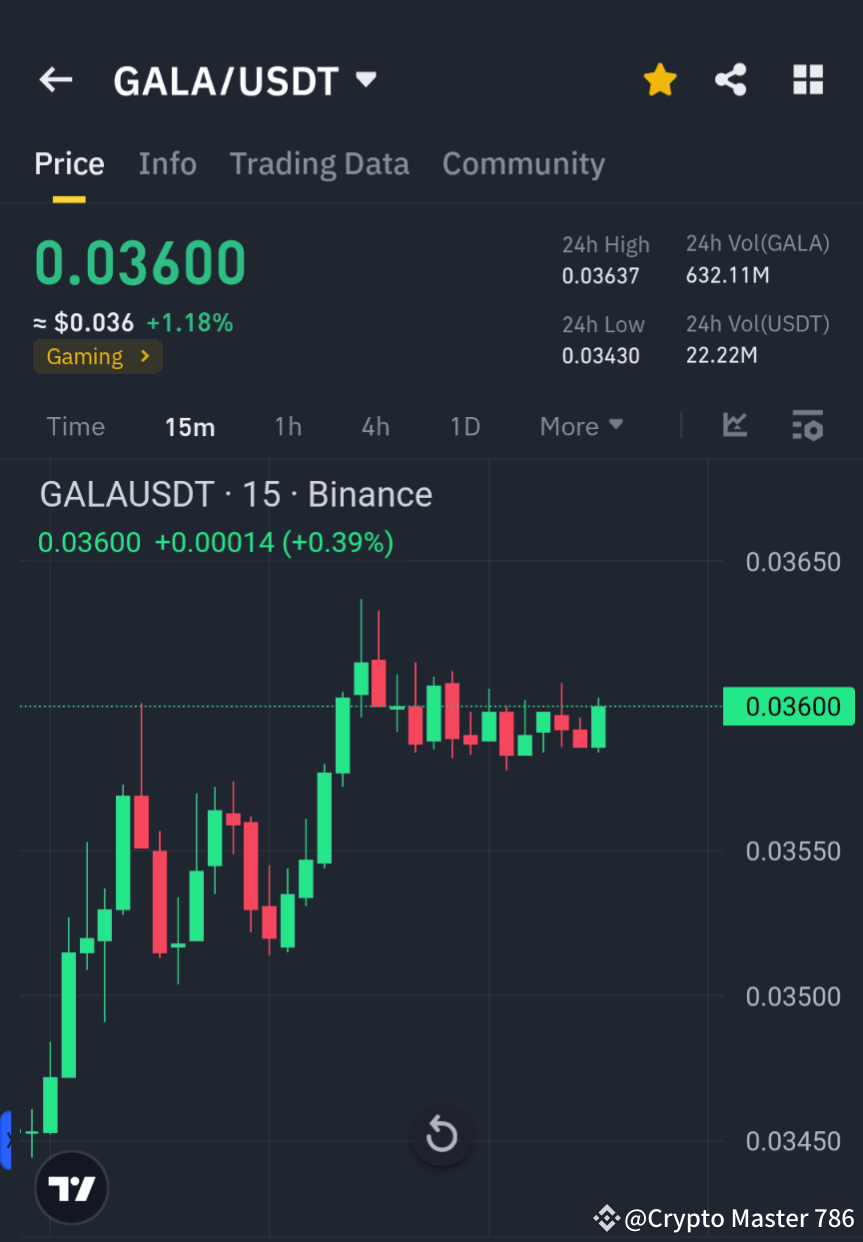Expand the GALA/USDT pair selector

[366, 80]
